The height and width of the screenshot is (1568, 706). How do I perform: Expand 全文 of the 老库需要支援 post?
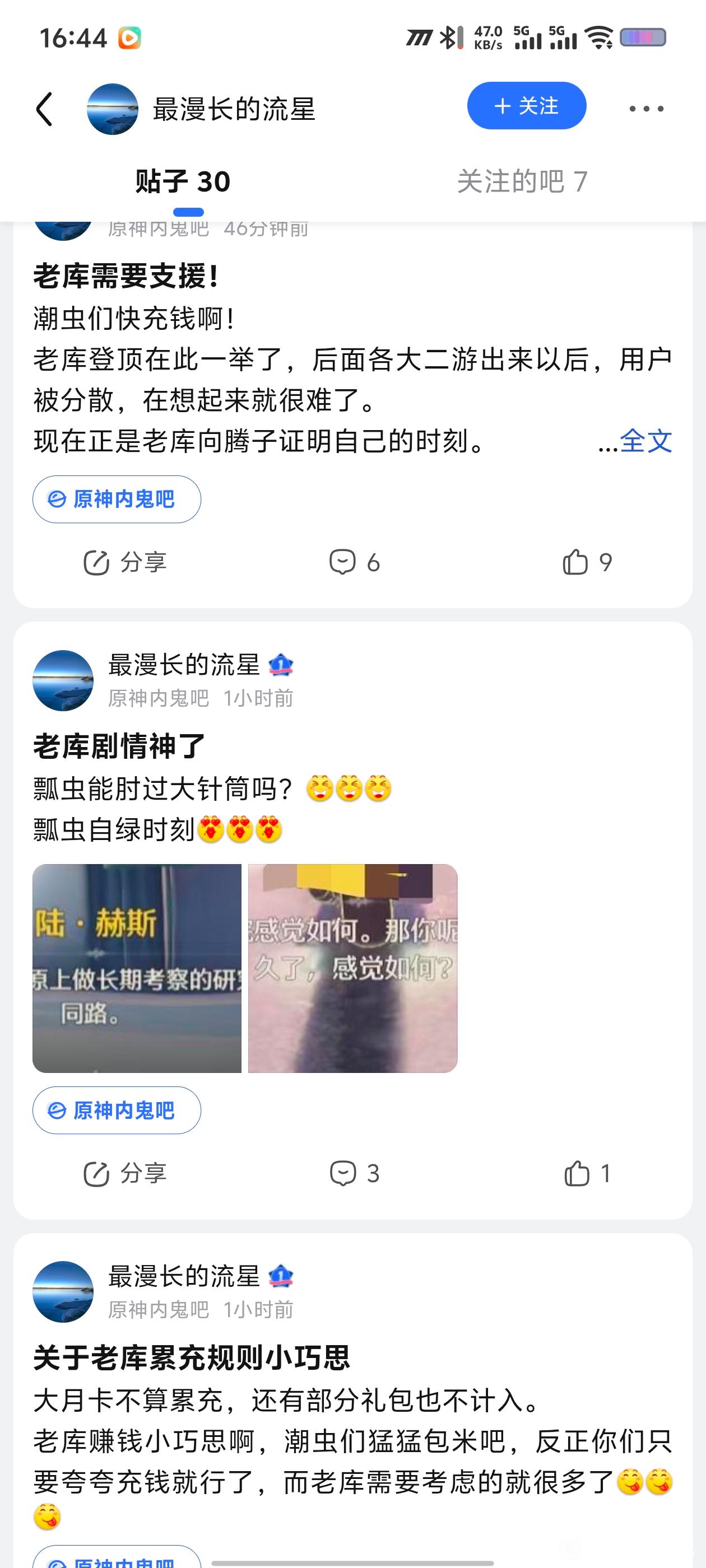point(645,441)
